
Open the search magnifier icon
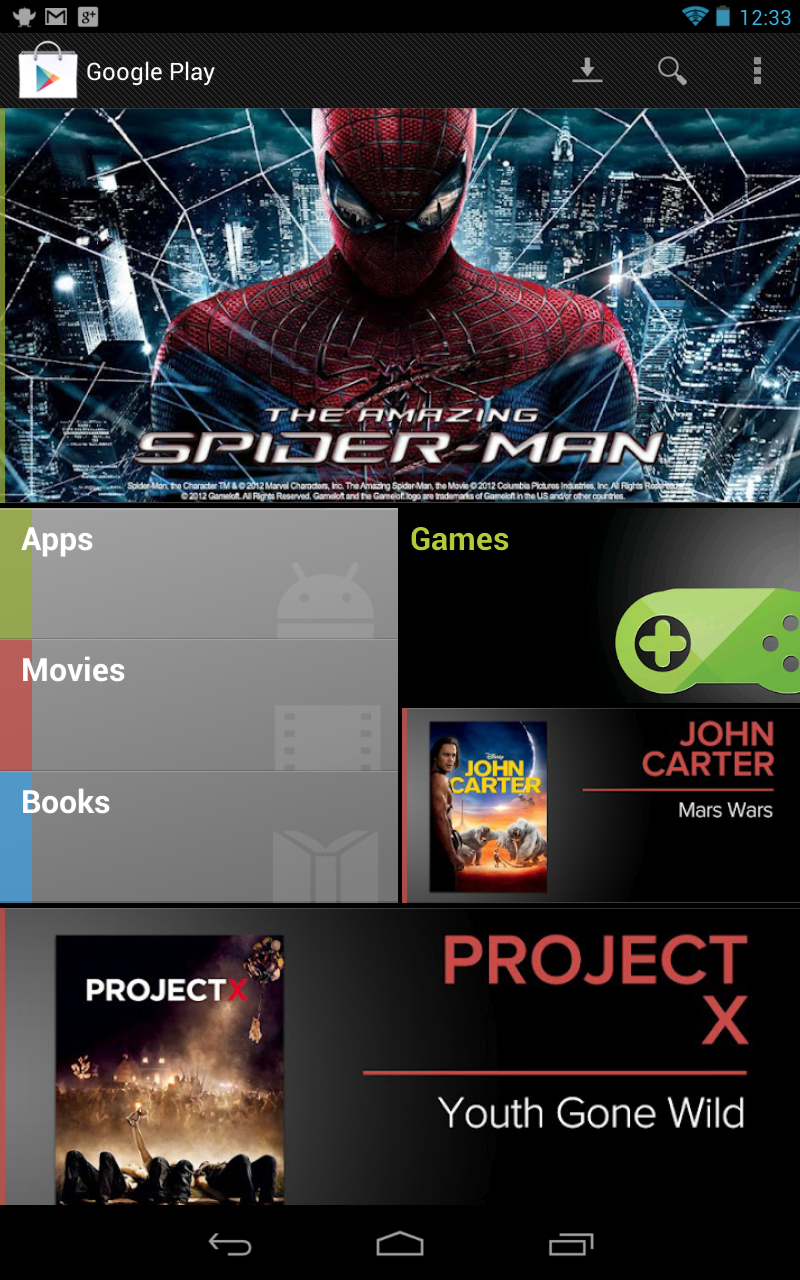(x=672, y=71)
